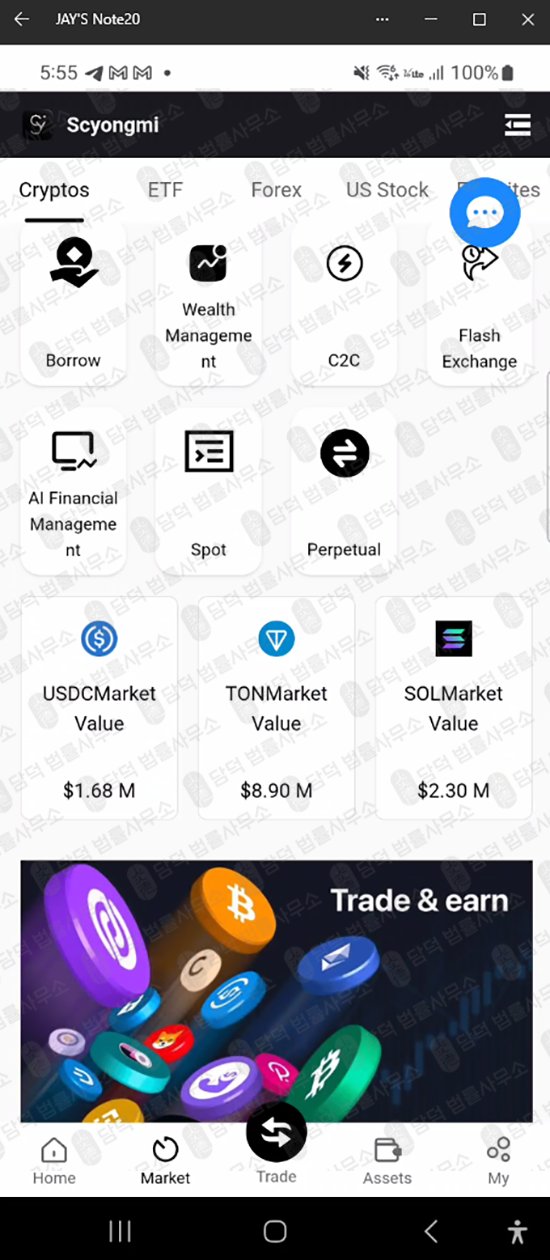The height and width of the screenshot is (1260, 550).
Task: Open the blue chat support bubble
Action: [x=485, y=212]
